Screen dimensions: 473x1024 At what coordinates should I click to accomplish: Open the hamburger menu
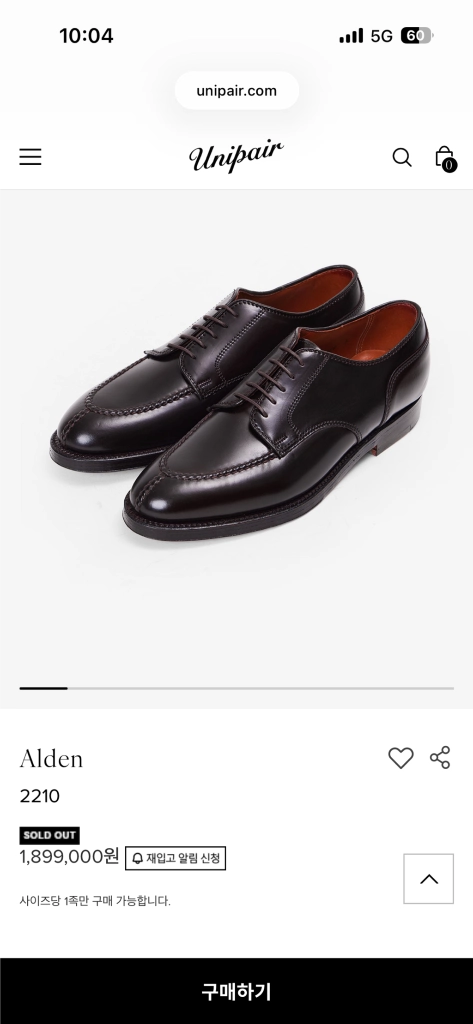point(30,157)
